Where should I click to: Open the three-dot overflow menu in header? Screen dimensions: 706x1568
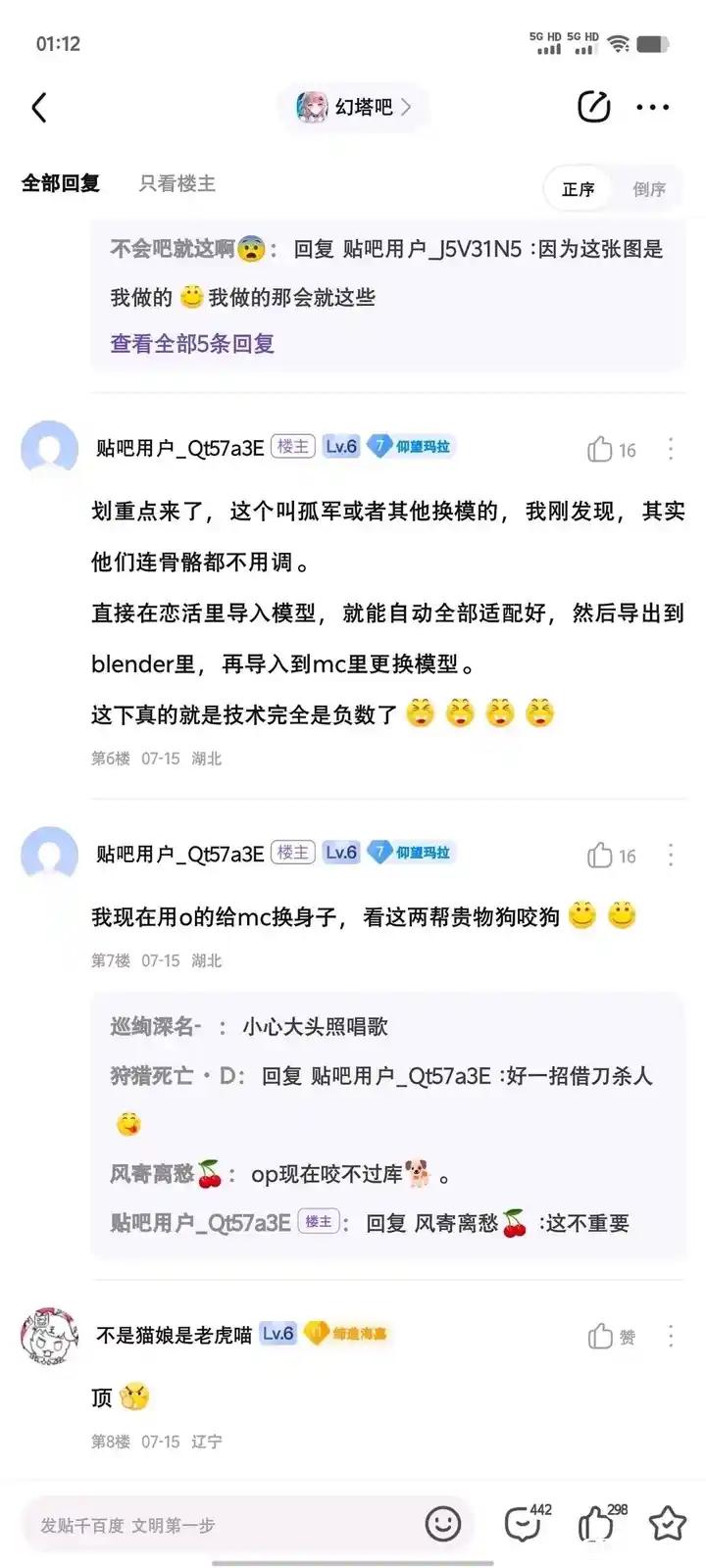[653, 108]
